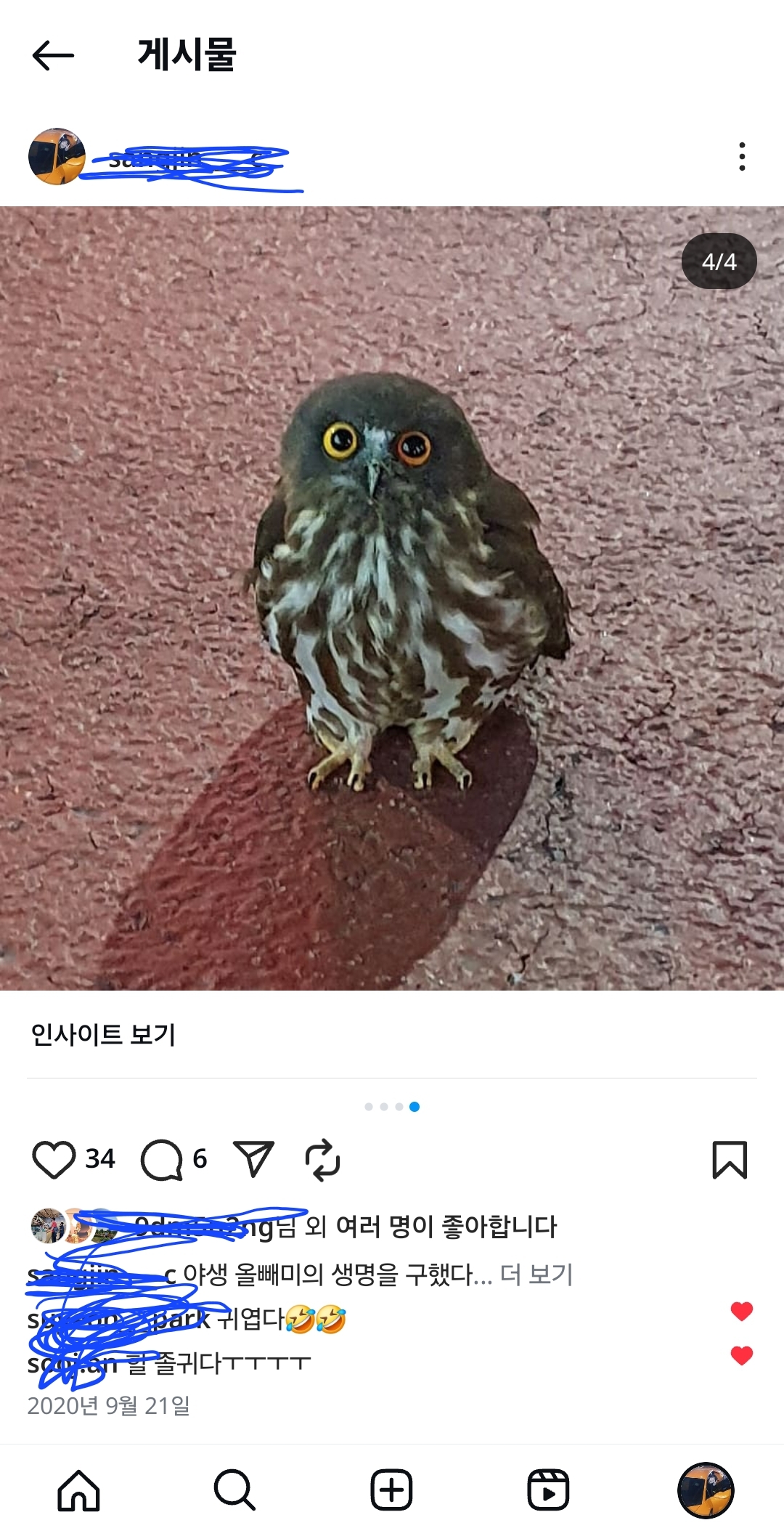This screenshot has width=784, height=1536.
Task: Open the poster's profile picture
Action: [57, 157]
